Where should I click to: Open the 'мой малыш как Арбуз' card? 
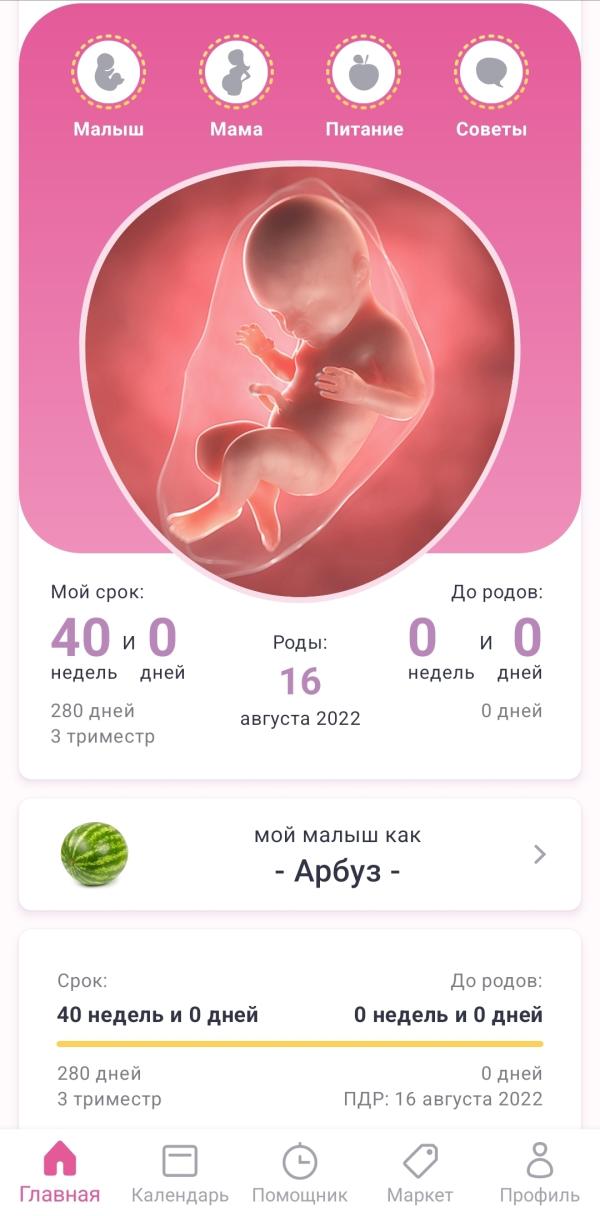tap(300, 854)
